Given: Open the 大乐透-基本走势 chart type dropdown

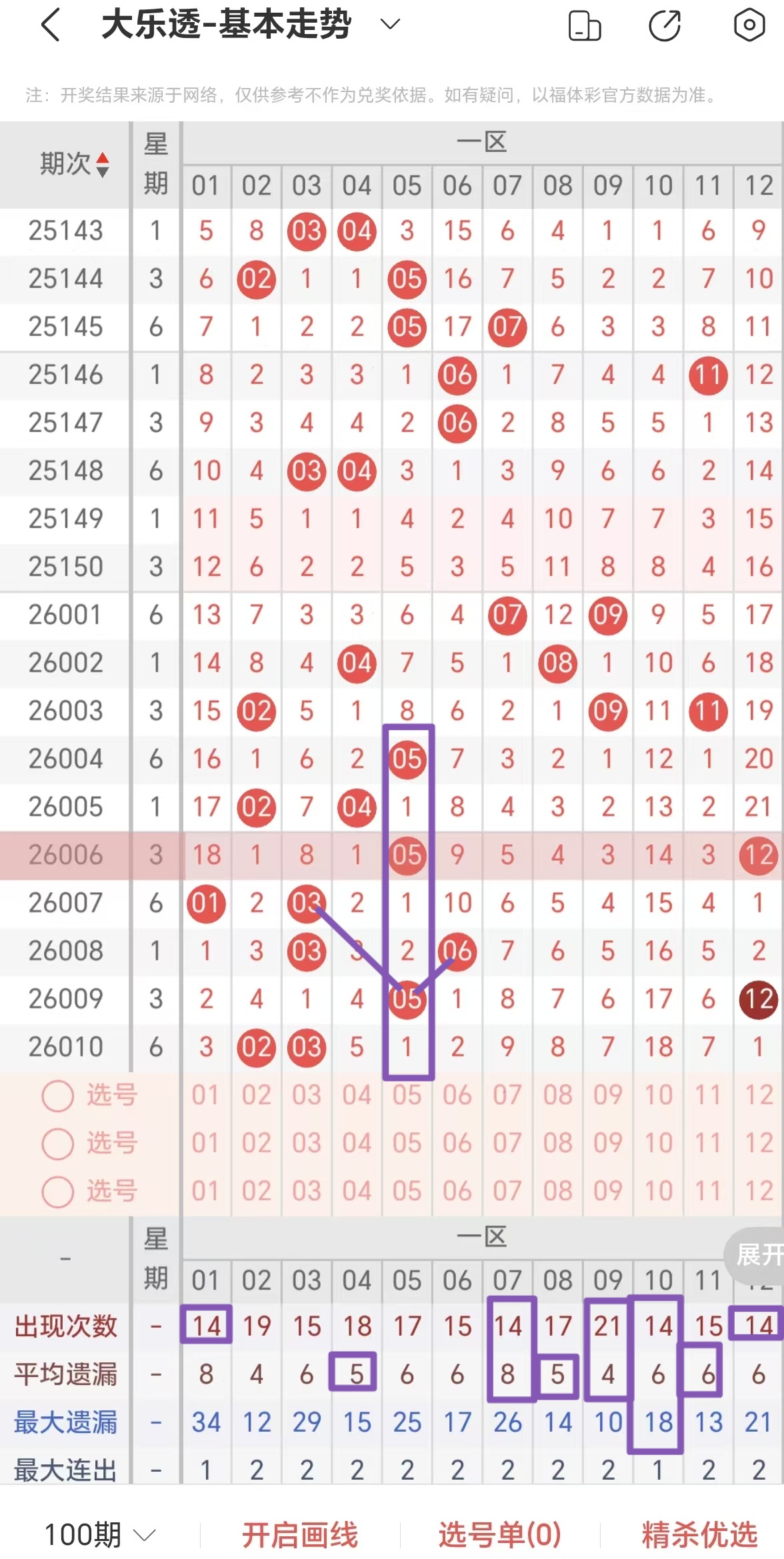Looking at the screenshot, I should click(x=389, y=25).
